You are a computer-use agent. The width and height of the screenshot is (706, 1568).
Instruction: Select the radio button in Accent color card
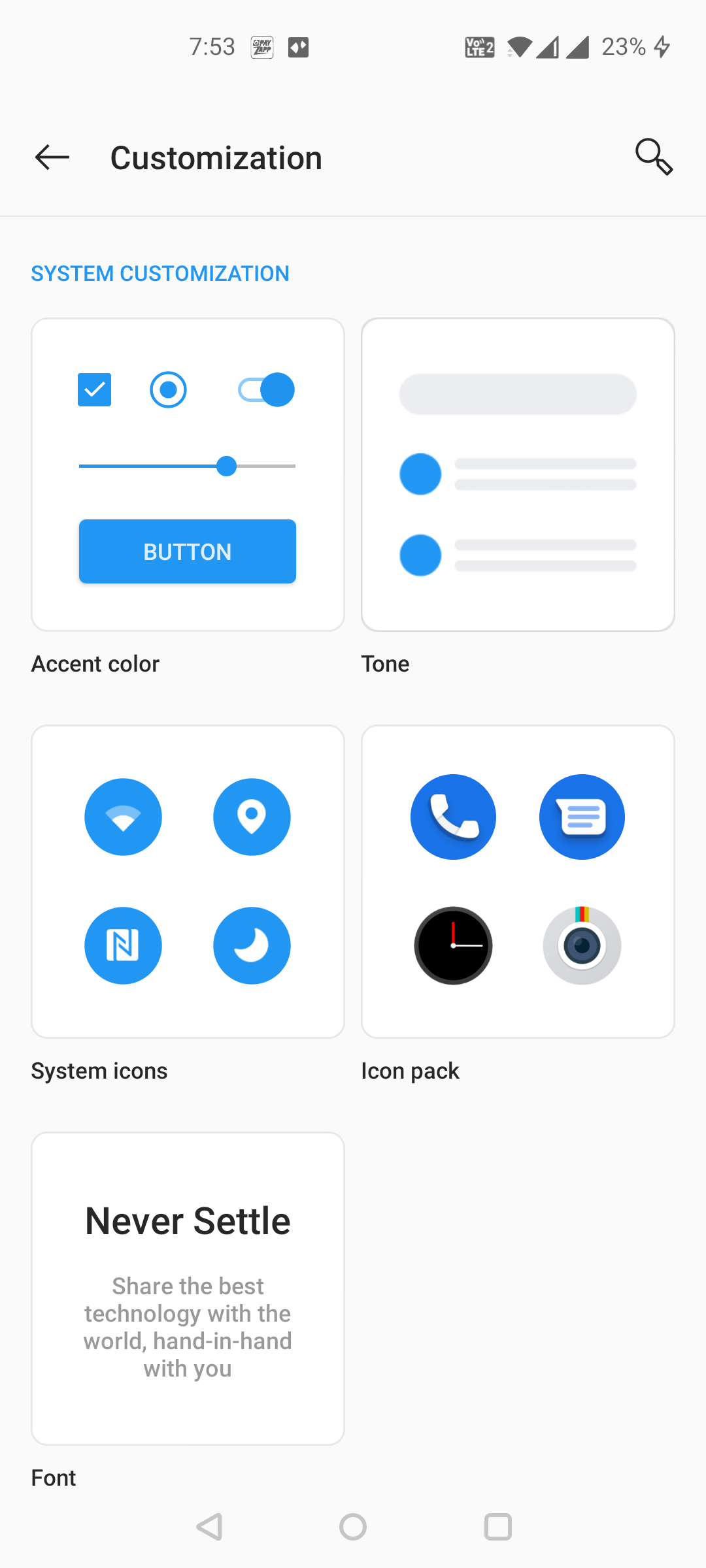(x=168, y=389)
